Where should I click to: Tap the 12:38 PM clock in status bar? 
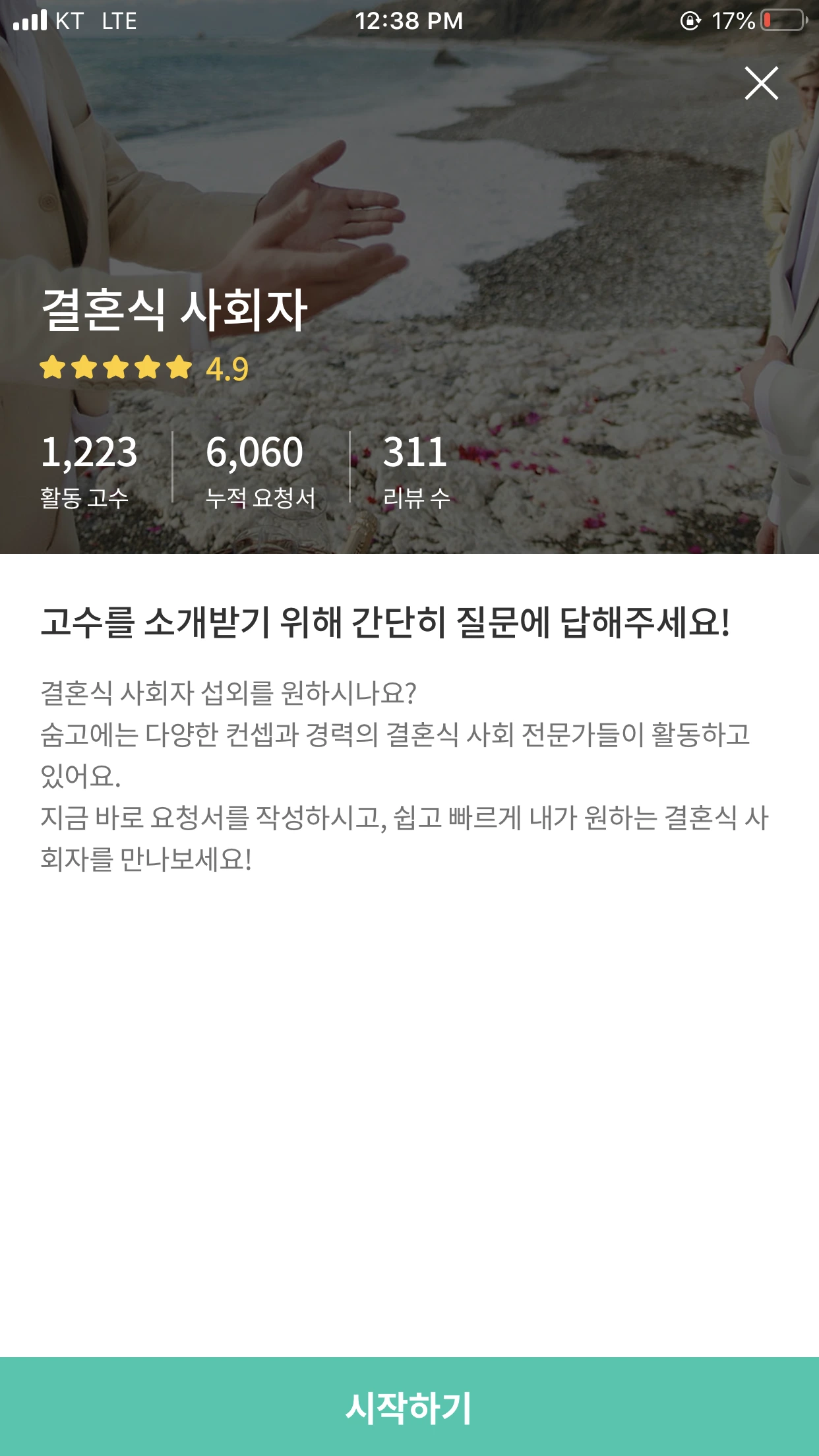tap(409, 22)
